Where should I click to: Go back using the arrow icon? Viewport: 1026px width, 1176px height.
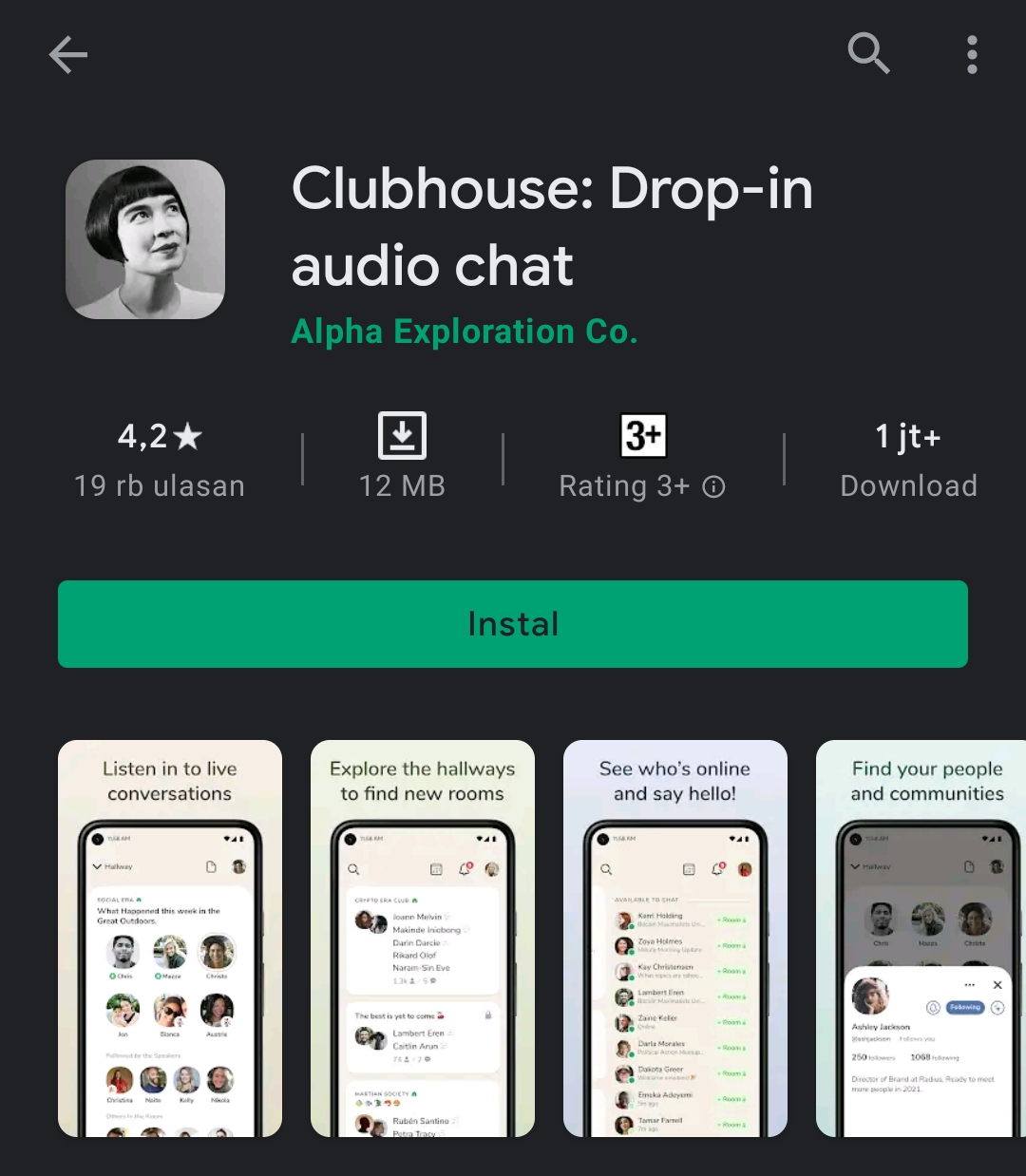coord(68,54)
